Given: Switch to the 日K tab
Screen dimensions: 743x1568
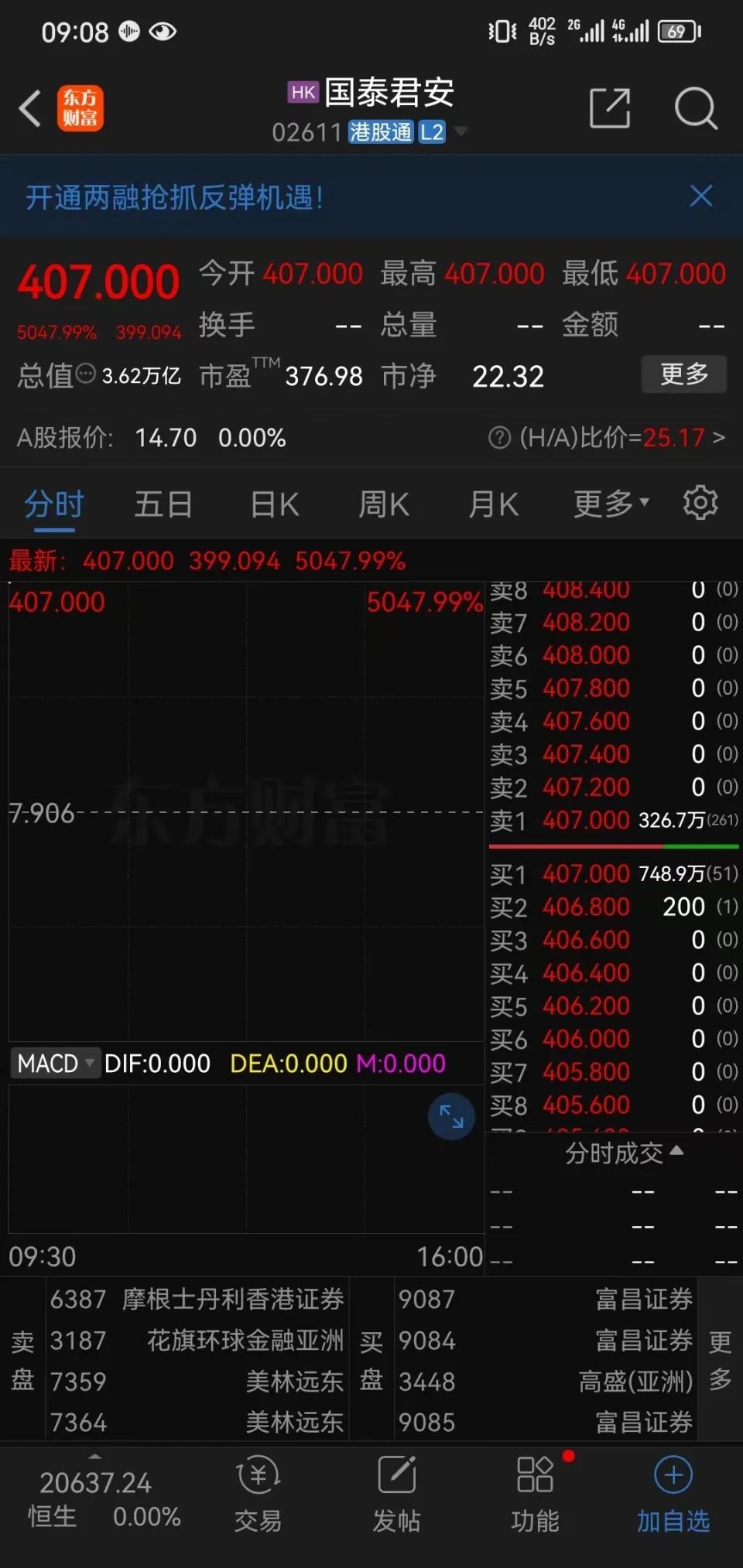Looking at the screenshot, I should point(273,503).
